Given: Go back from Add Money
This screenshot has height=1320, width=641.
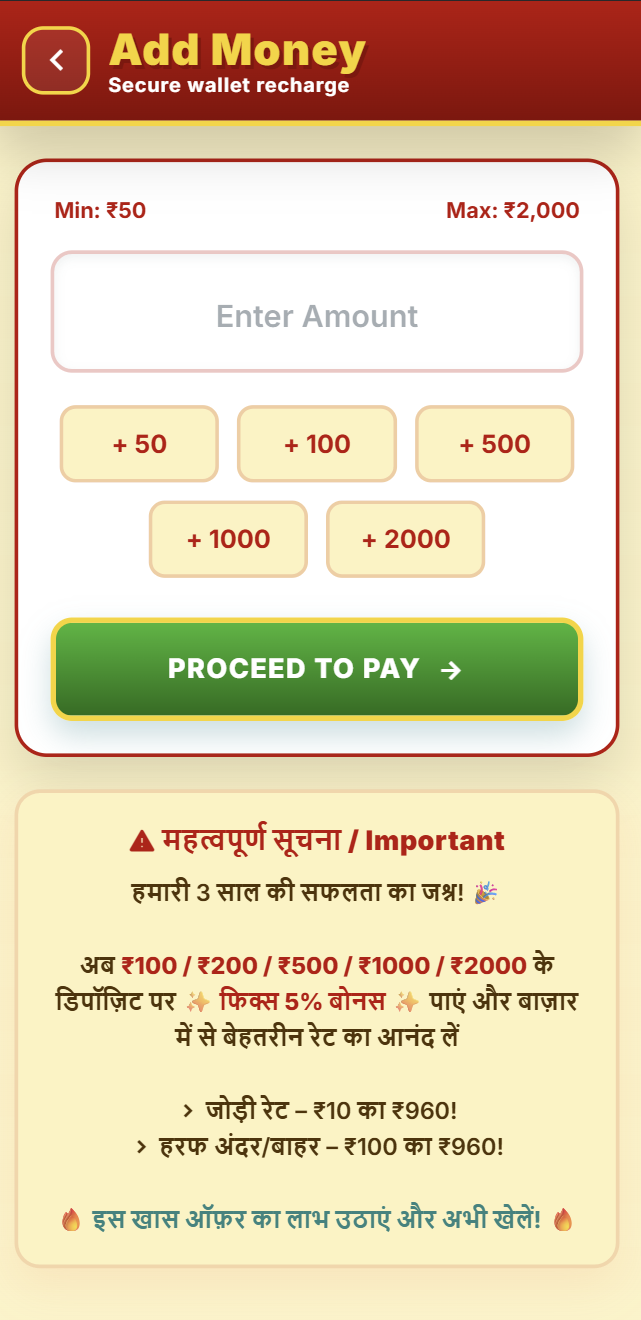Looking at the screenshot, I should [56, 60].
